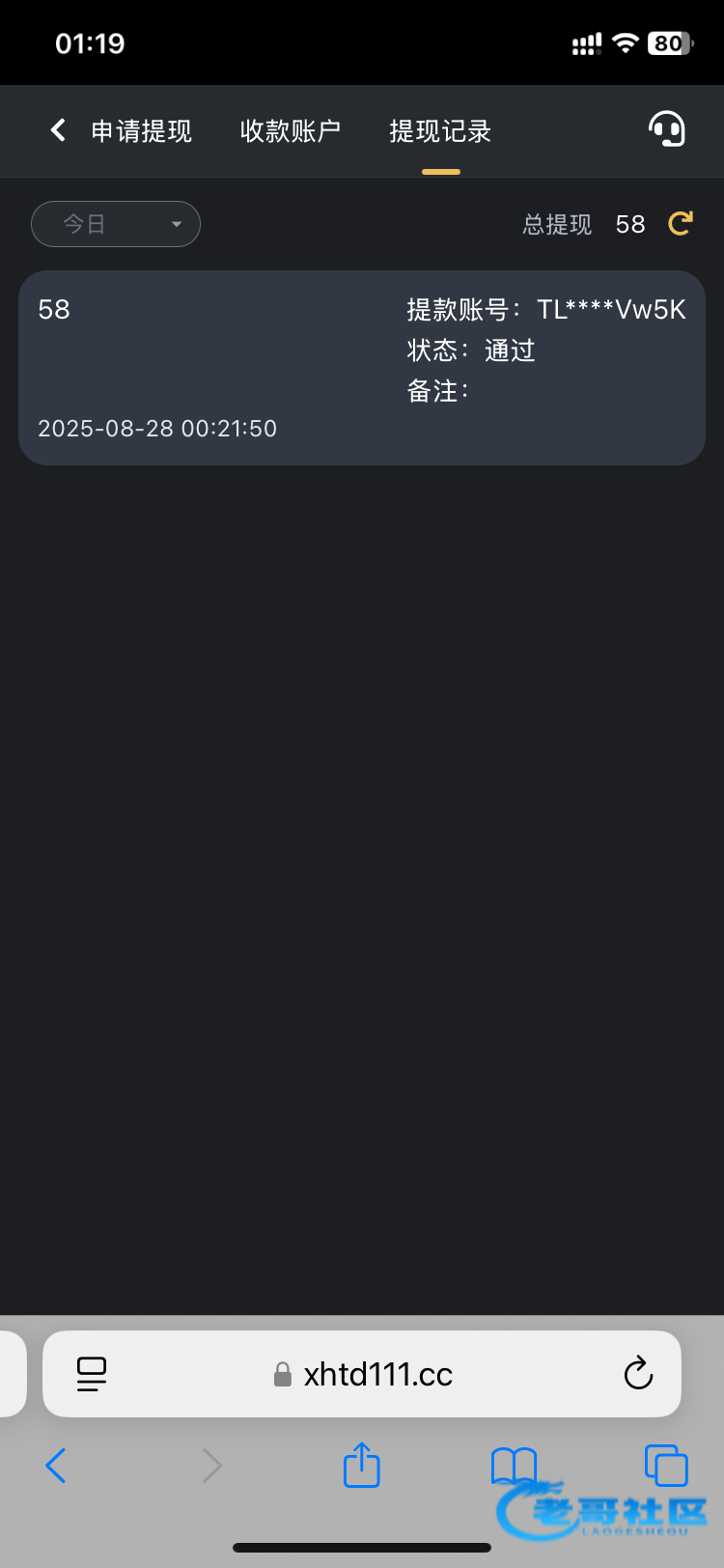Open Safari page settings menu icon

click(92, 1374)
